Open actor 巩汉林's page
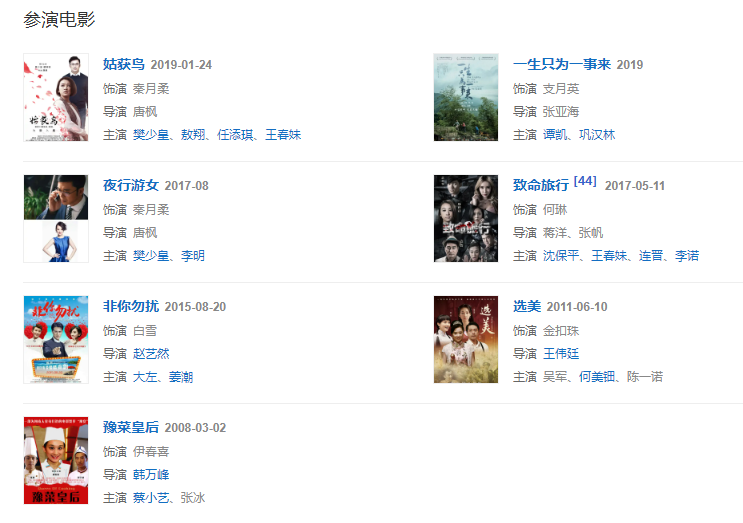This screenshot has height=523, width=743. (x=597, y=135)
